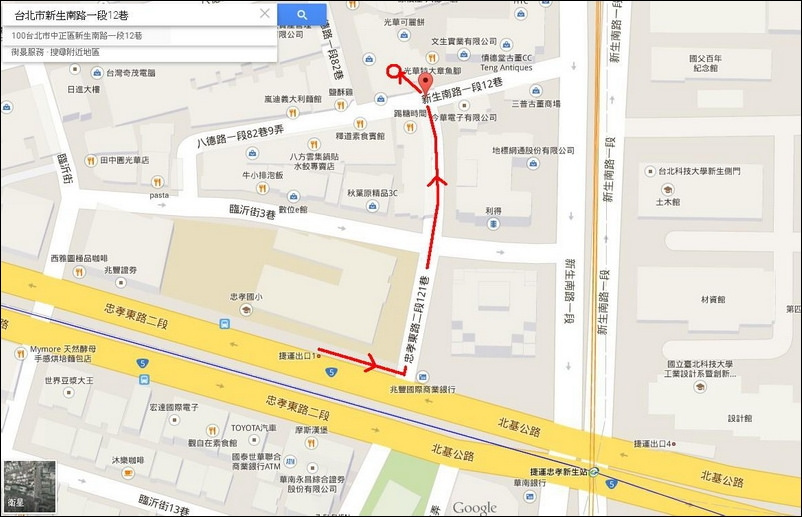This screenshot has height=517, width=802.
Task: Open the 兆豐國際商業銀行 marker
Action: [423, 377]
